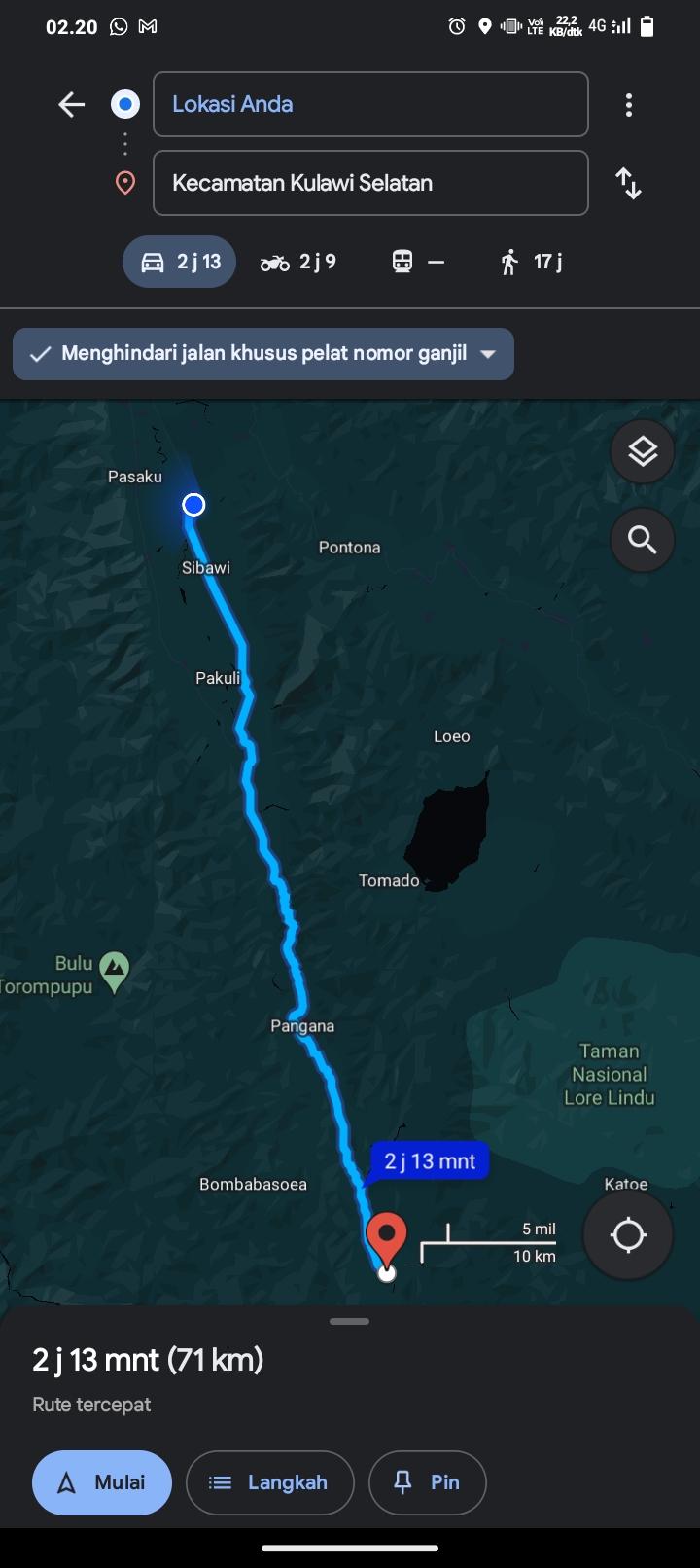The height and width of the screenshot is (1568, 700).
Task: Open the three-dot overflow menu
Action: point(629,104)
